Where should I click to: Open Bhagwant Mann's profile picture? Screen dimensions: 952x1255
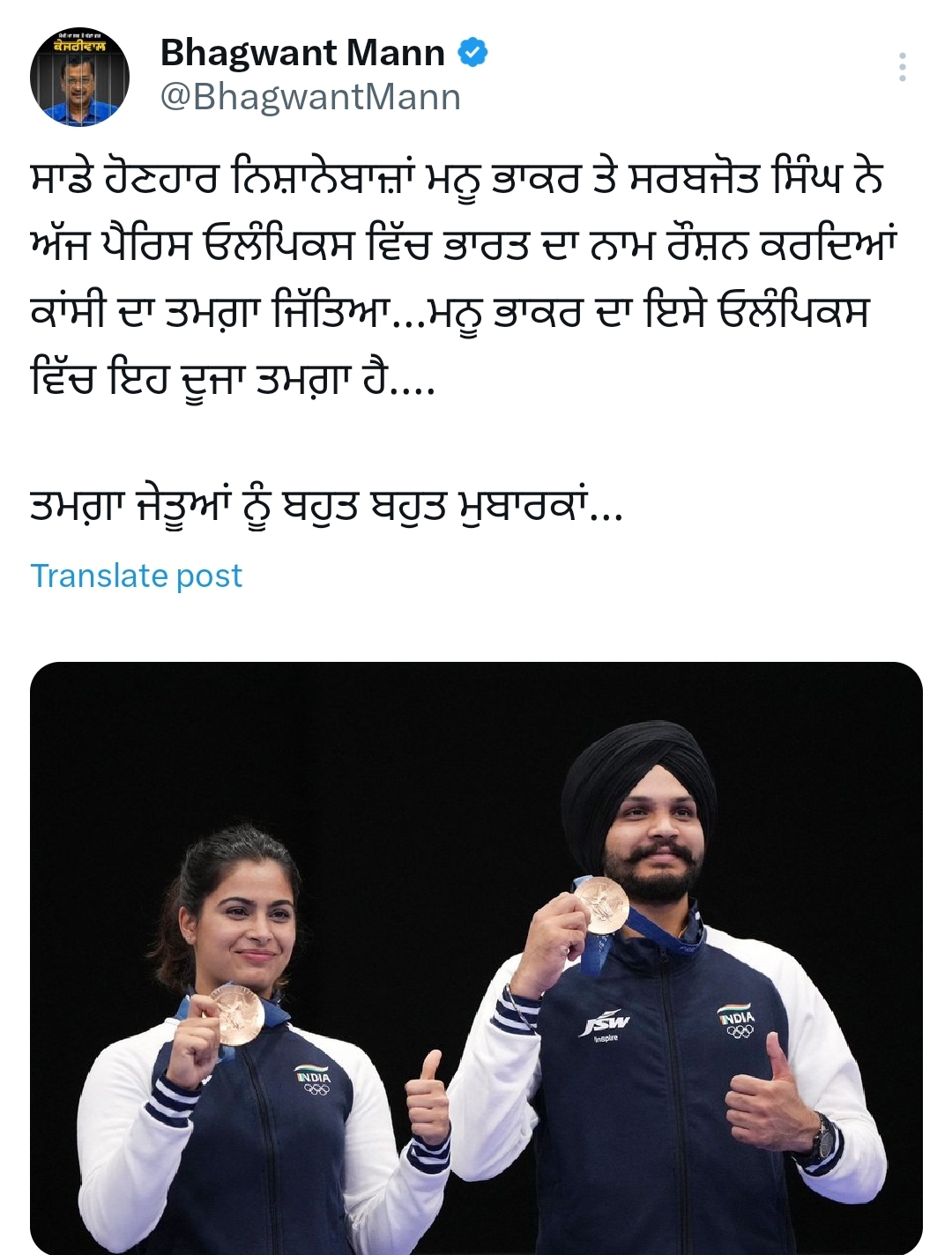coord(80,77)
